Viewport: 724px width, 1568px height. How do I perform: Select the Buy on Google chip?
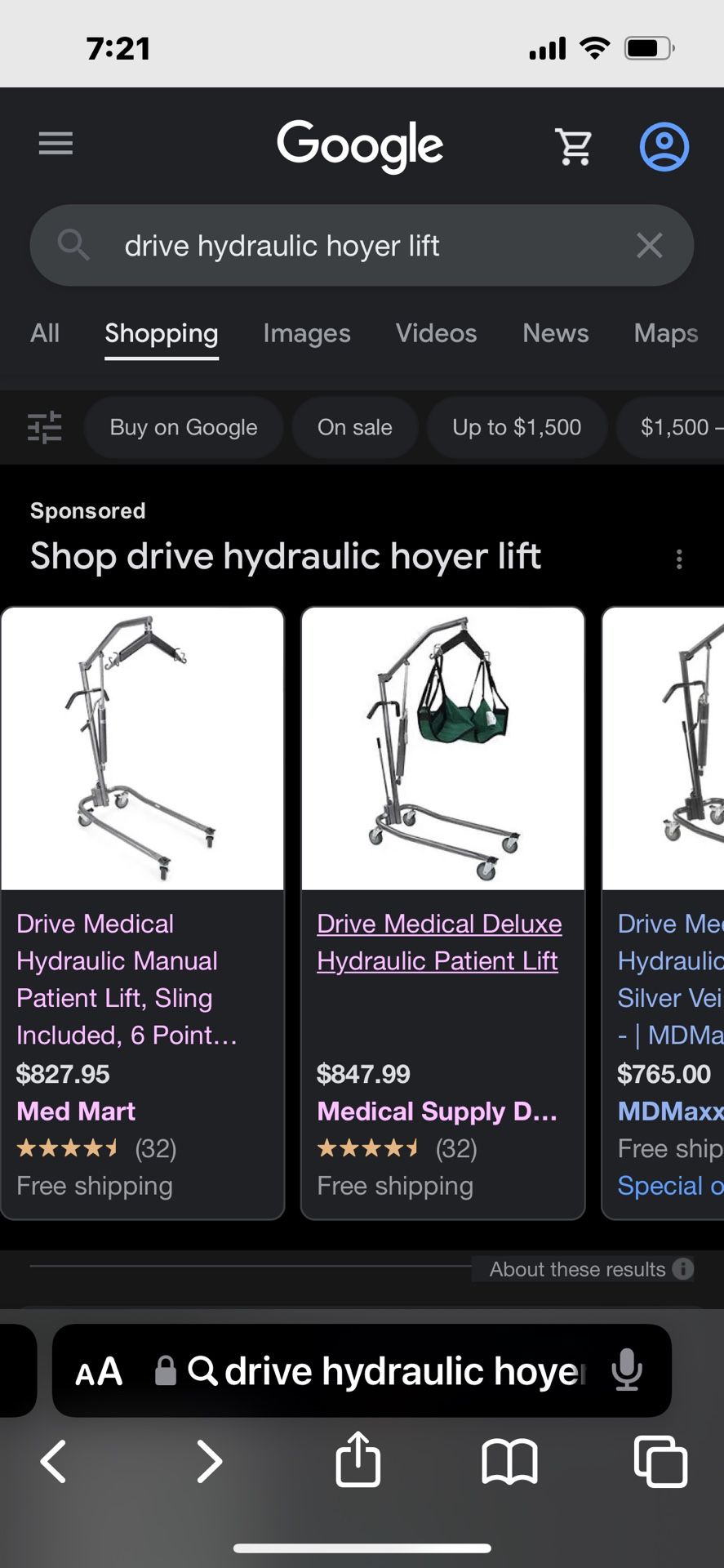pyautogui.click(x=184, y=427)
